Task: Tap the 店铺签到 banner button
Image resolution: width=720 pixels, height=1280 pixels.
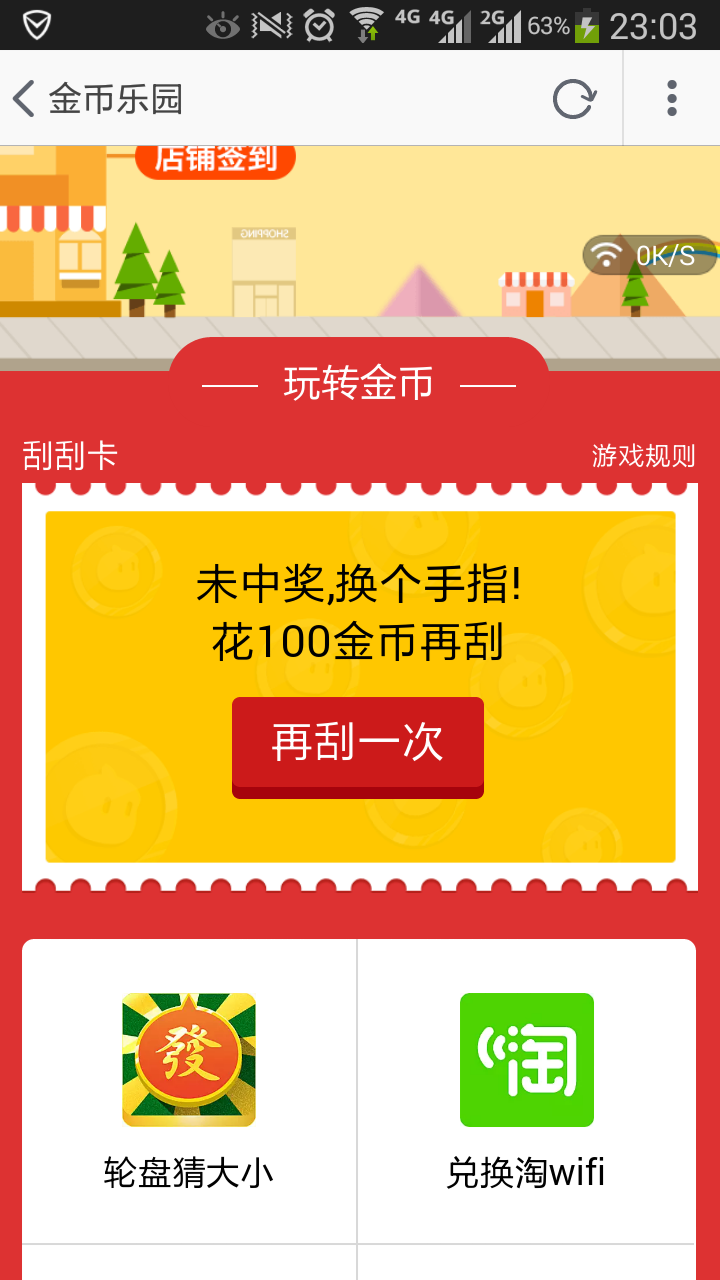Action: 215,159
